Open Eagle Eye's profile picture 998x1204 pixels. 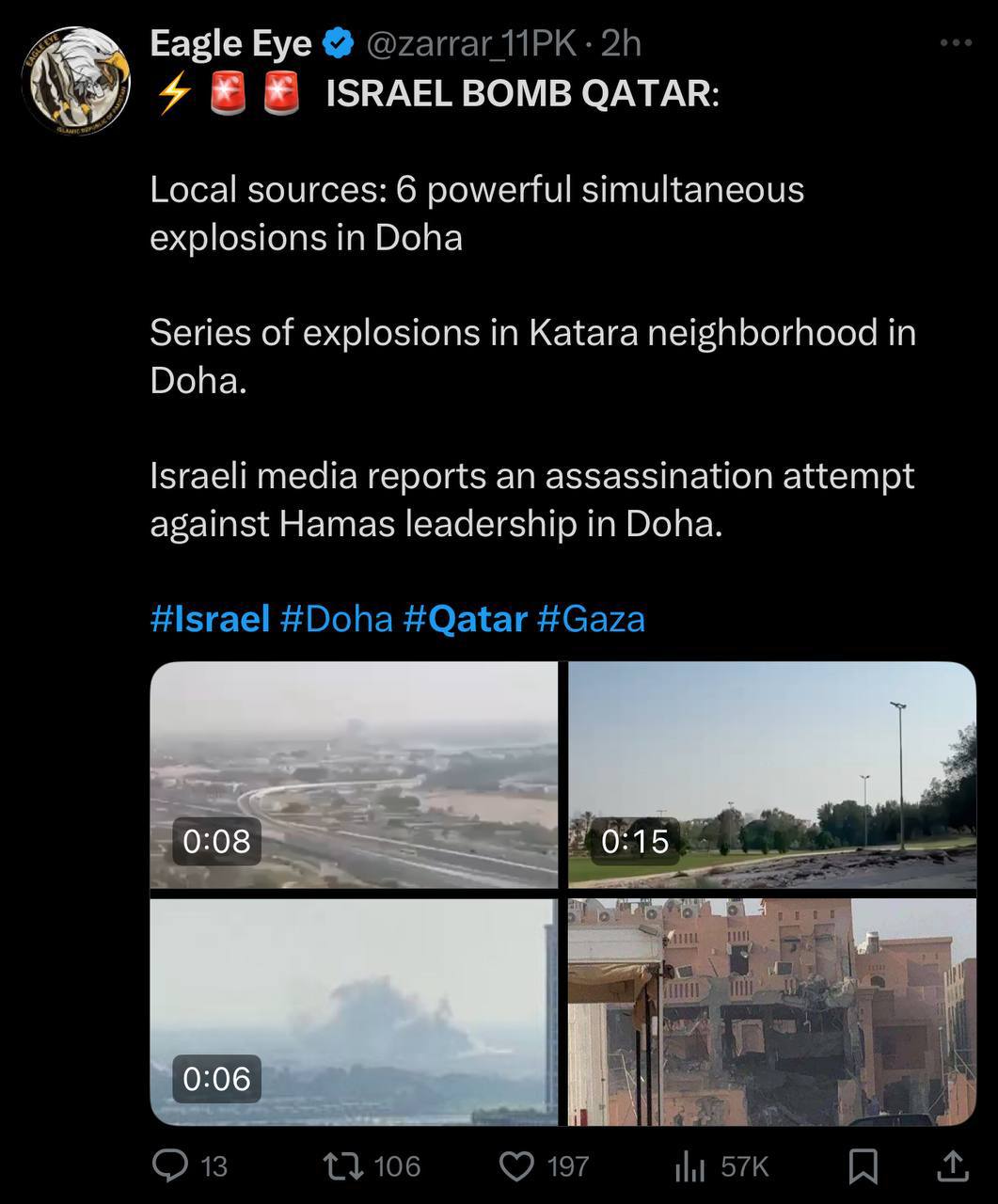pos(76,81)
